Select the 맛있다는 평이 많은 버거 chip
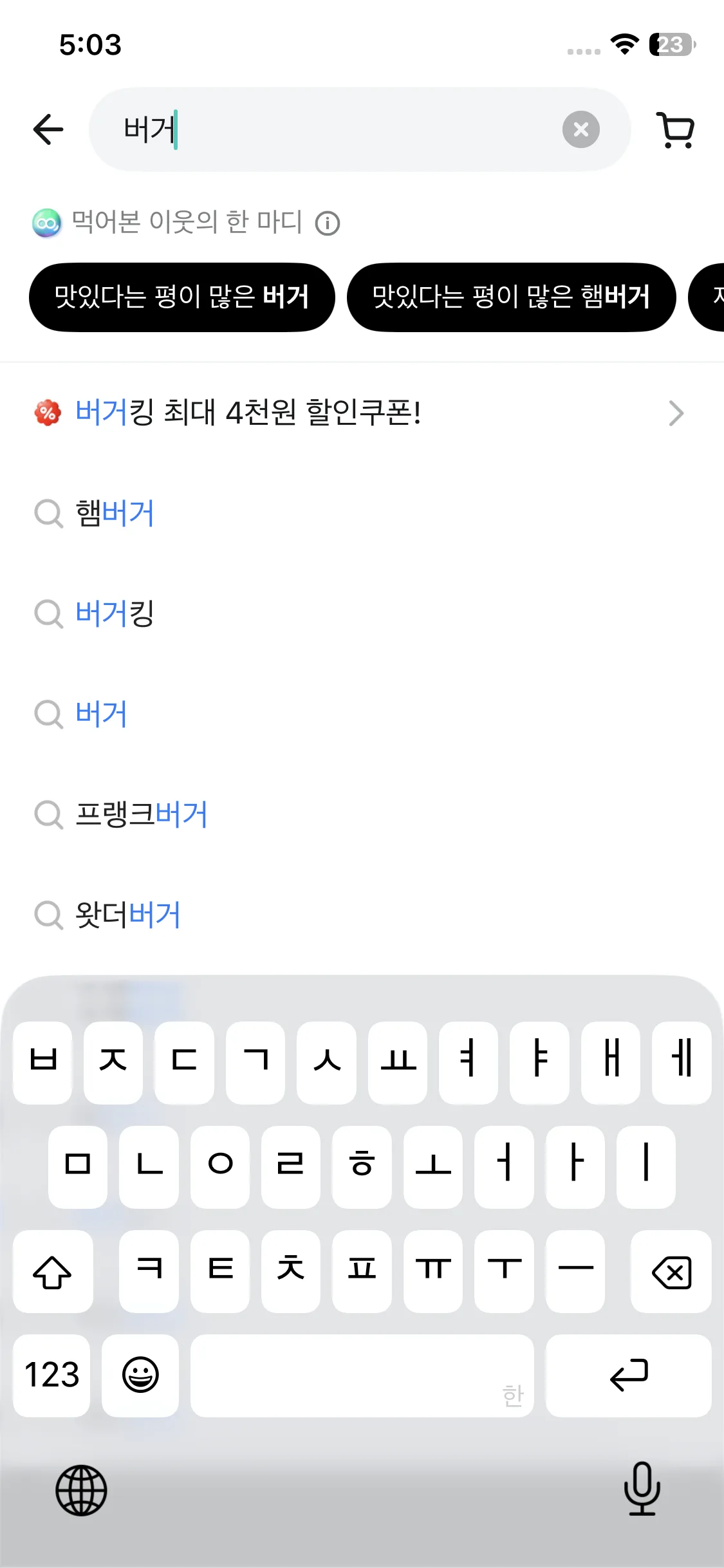The image size is (724, 1568). 181,297
